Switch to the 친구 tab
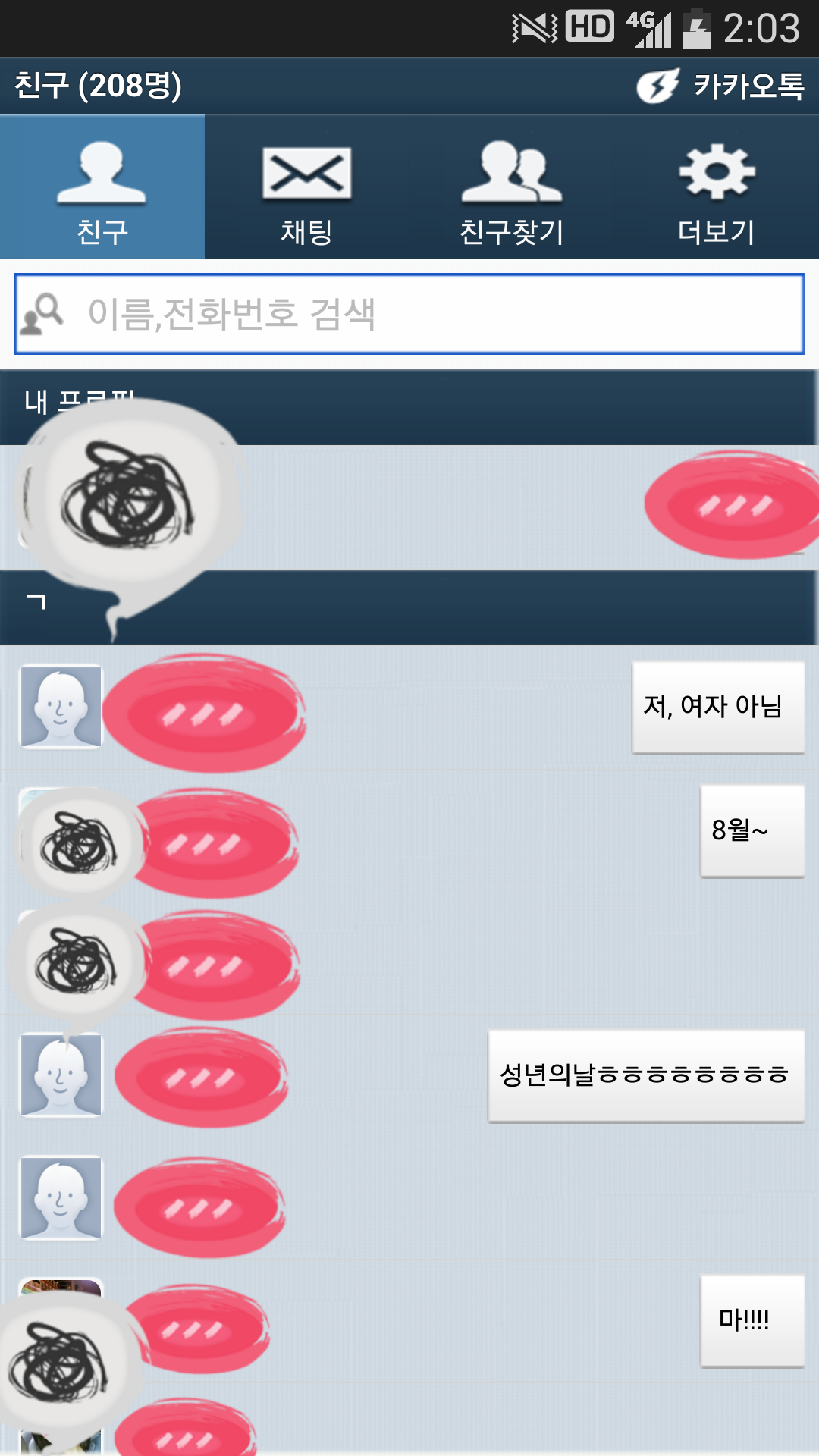 point(102,187)
